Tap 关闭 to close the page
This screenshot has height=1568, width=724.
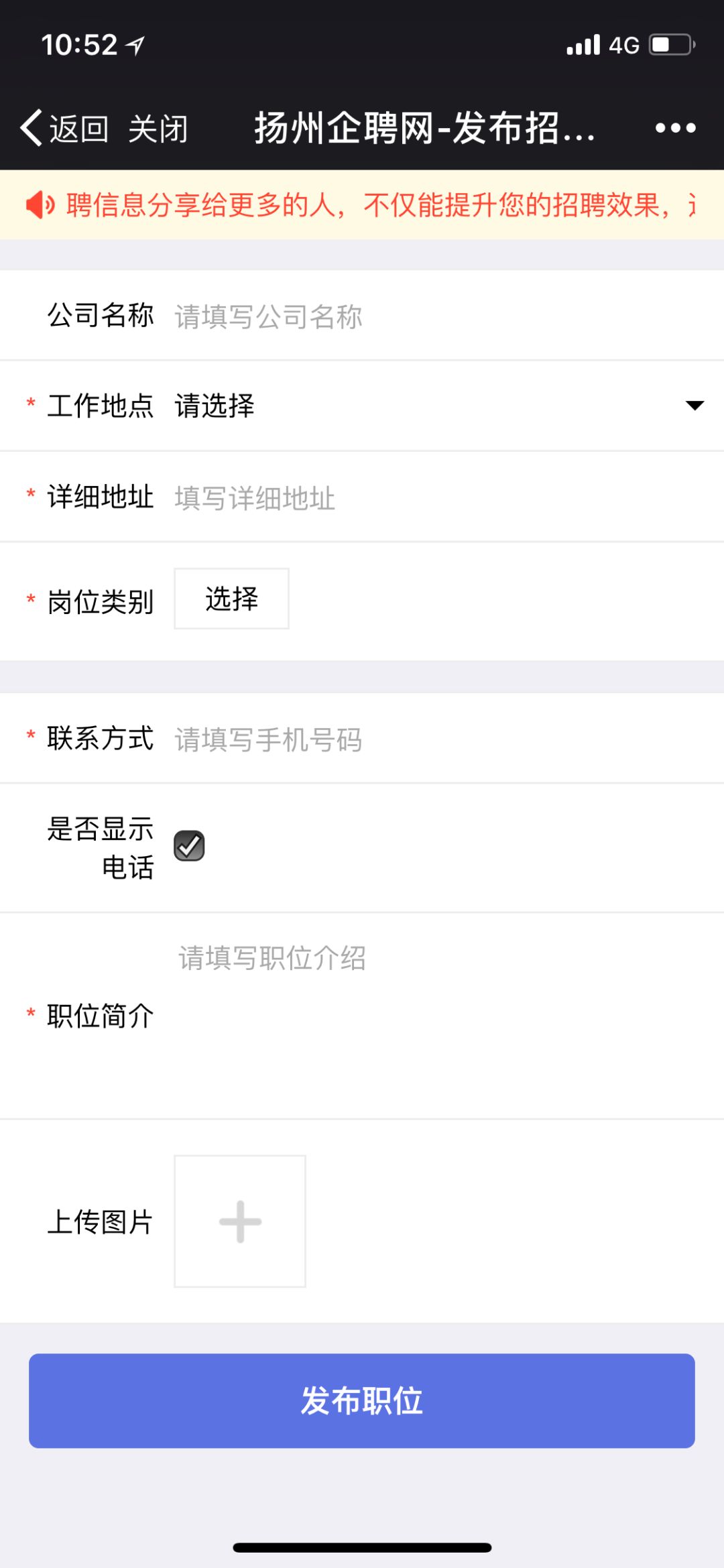(x=160, y=129)
